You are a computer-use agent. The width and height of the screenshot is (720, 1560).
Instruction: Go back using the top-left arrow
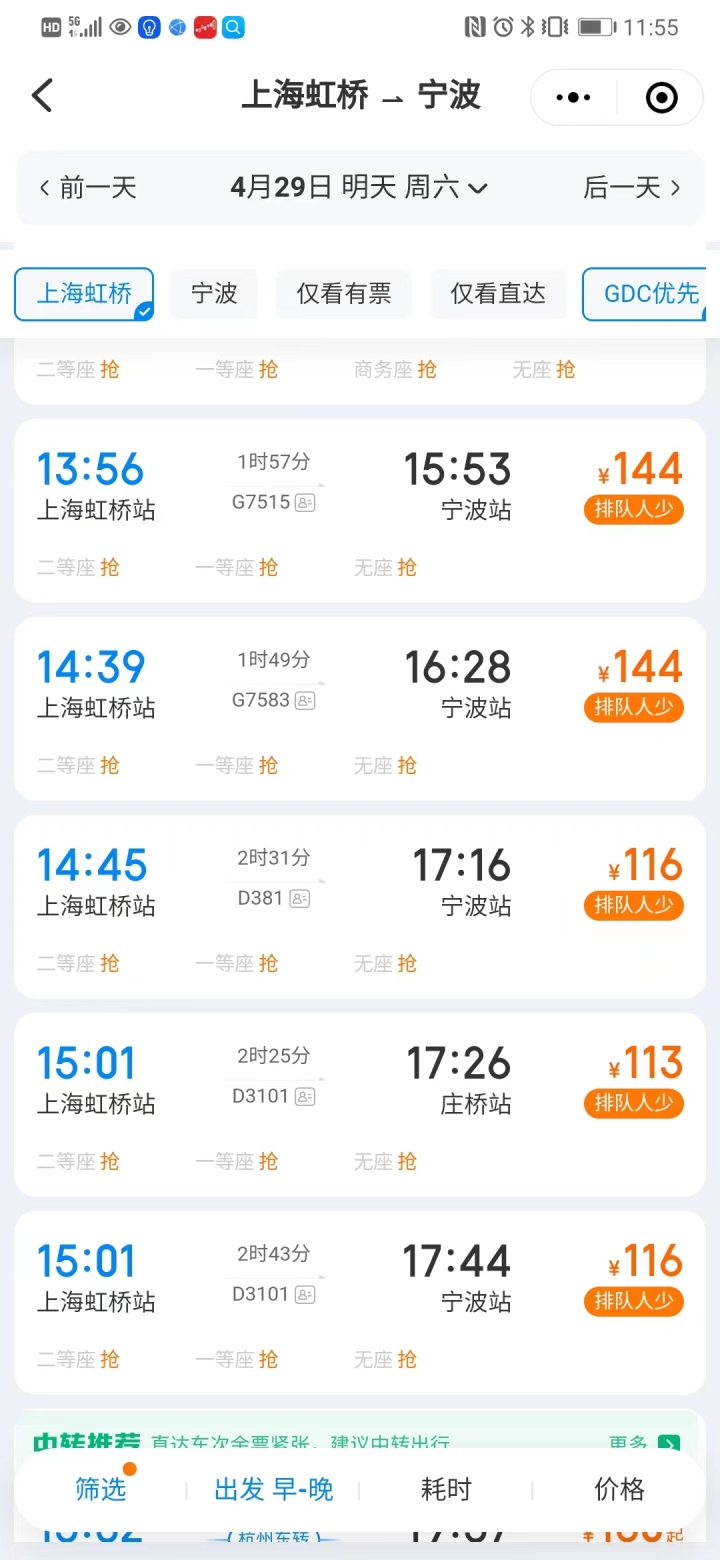(x=42, y=96)
